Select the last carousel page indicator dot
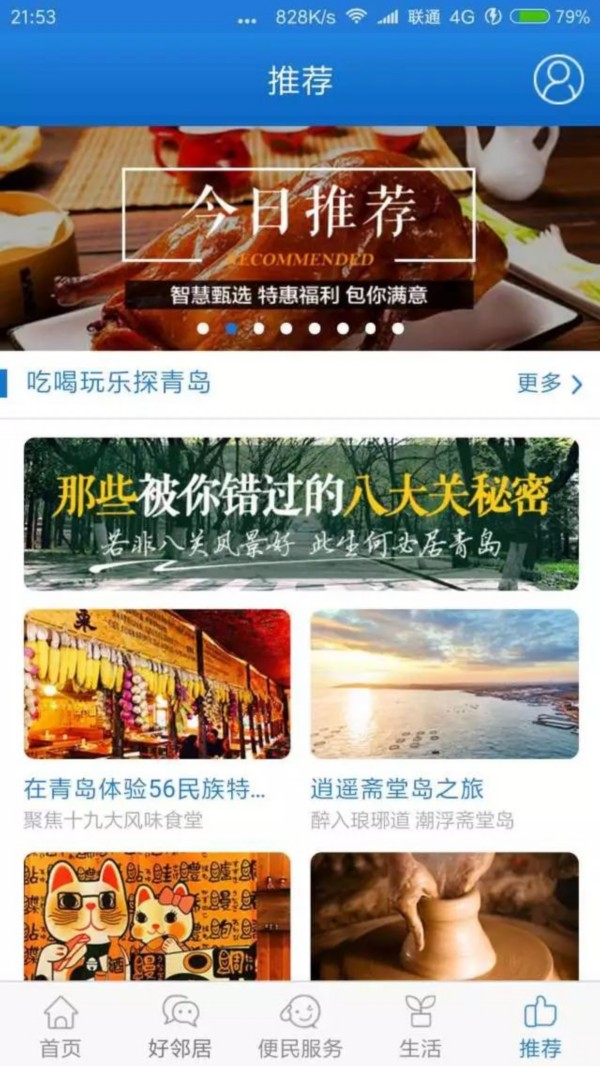This screenshot has width=600, height=1066. (x=398, y=328)
